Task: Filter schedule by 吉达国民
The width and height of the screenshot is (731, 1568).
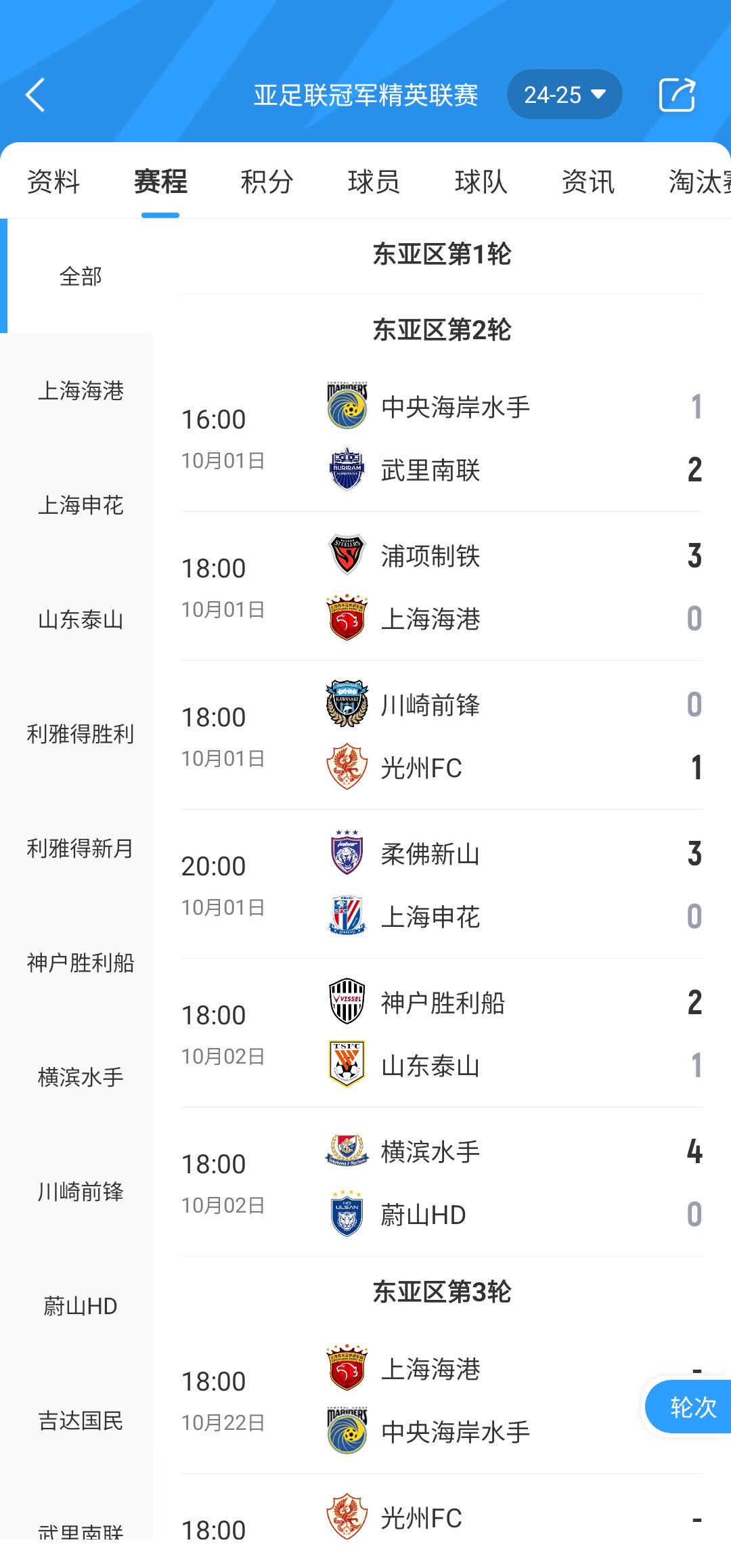Action: click(x=81, y=1420)
